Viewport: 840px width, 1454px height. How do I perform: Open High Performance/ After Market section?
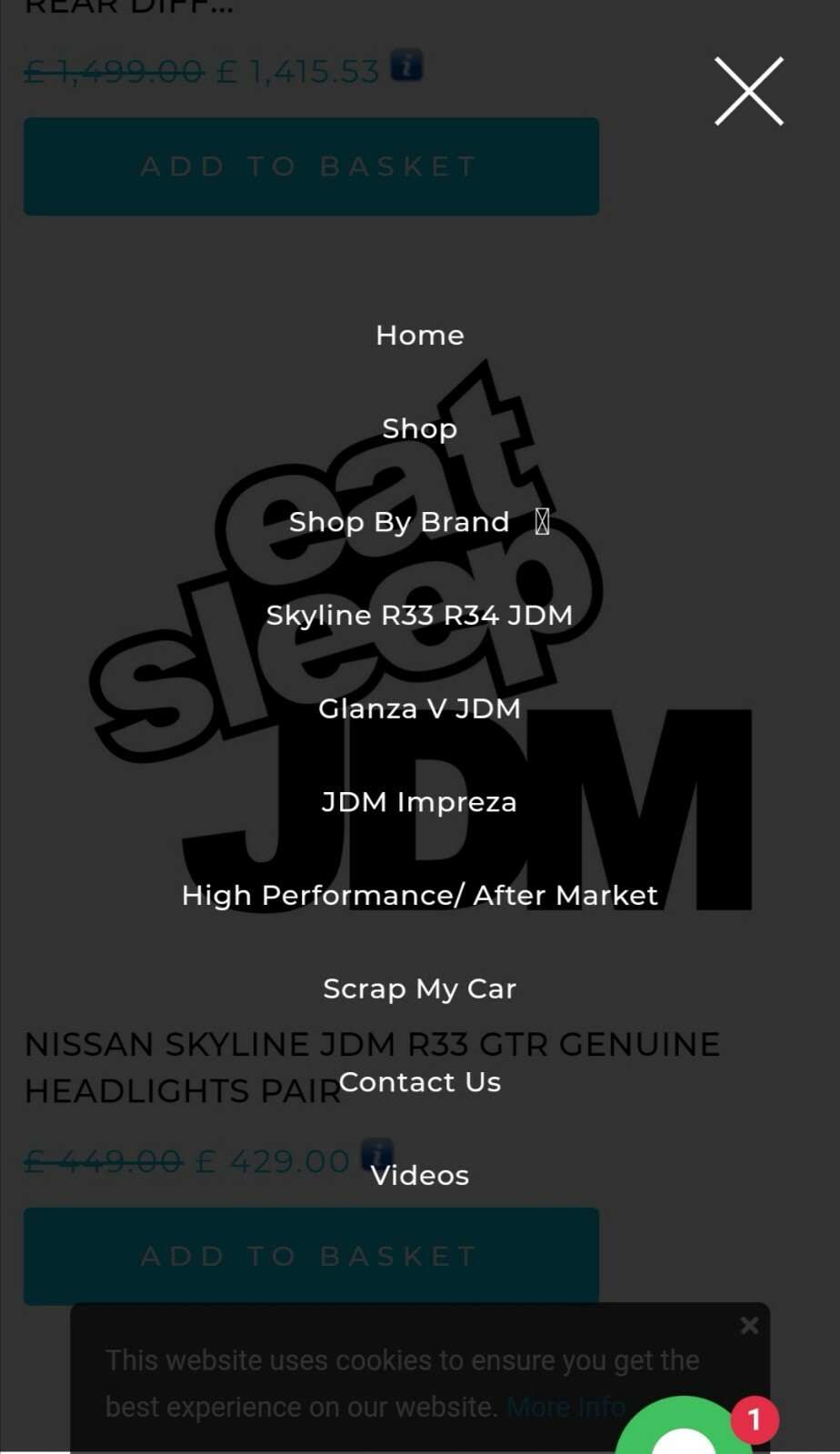coord(419,896)
